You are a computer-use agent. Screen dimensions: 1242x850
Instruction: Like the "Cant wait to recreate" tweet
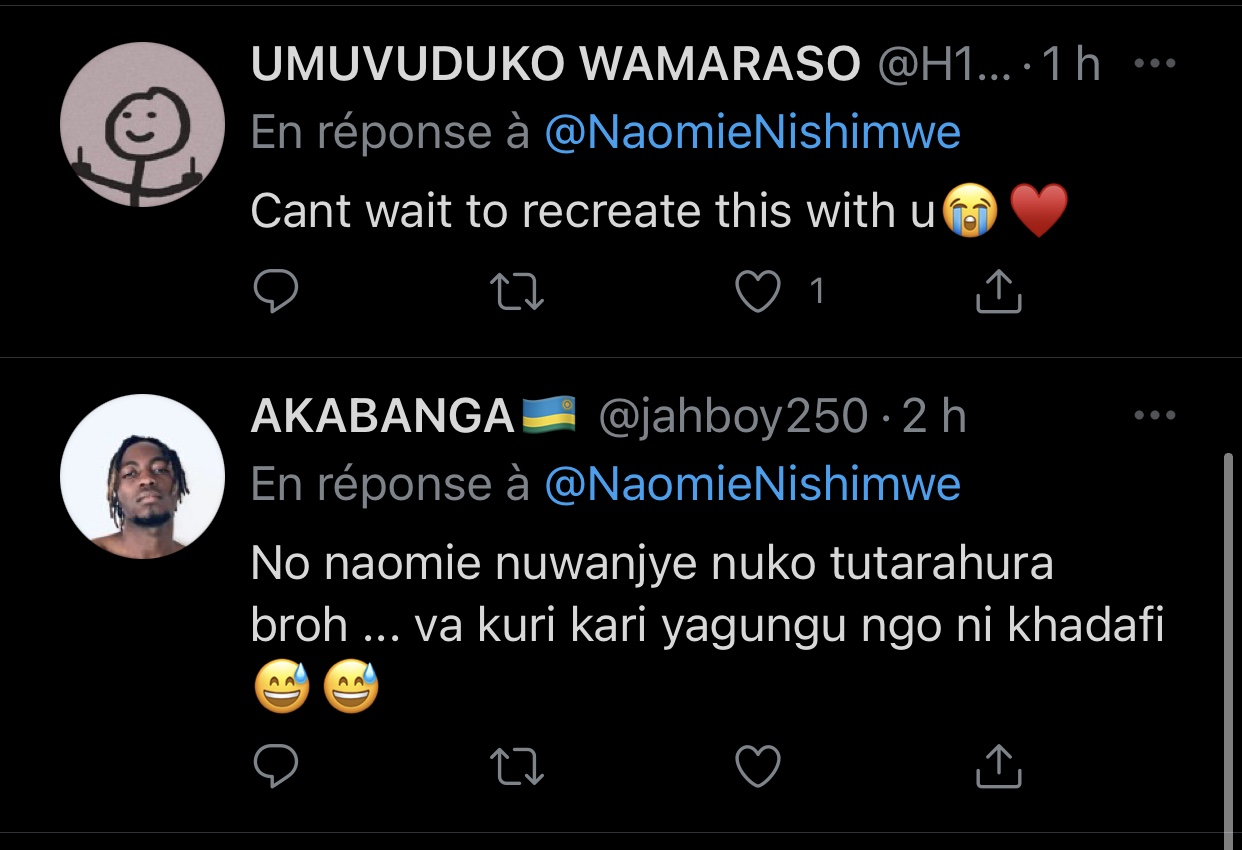758,291
